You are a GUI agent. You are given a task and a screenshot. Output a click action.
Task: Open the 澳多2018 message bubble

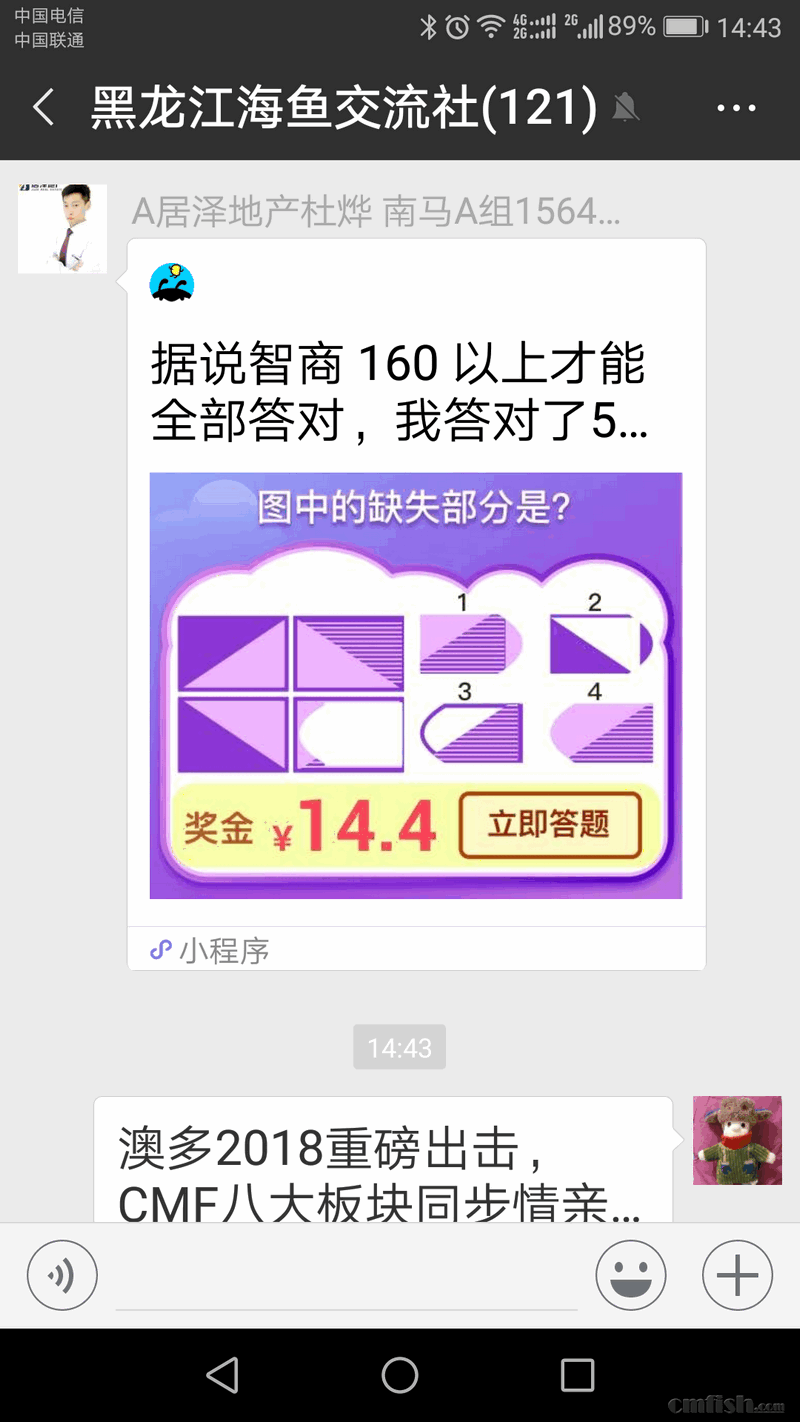382,1160
